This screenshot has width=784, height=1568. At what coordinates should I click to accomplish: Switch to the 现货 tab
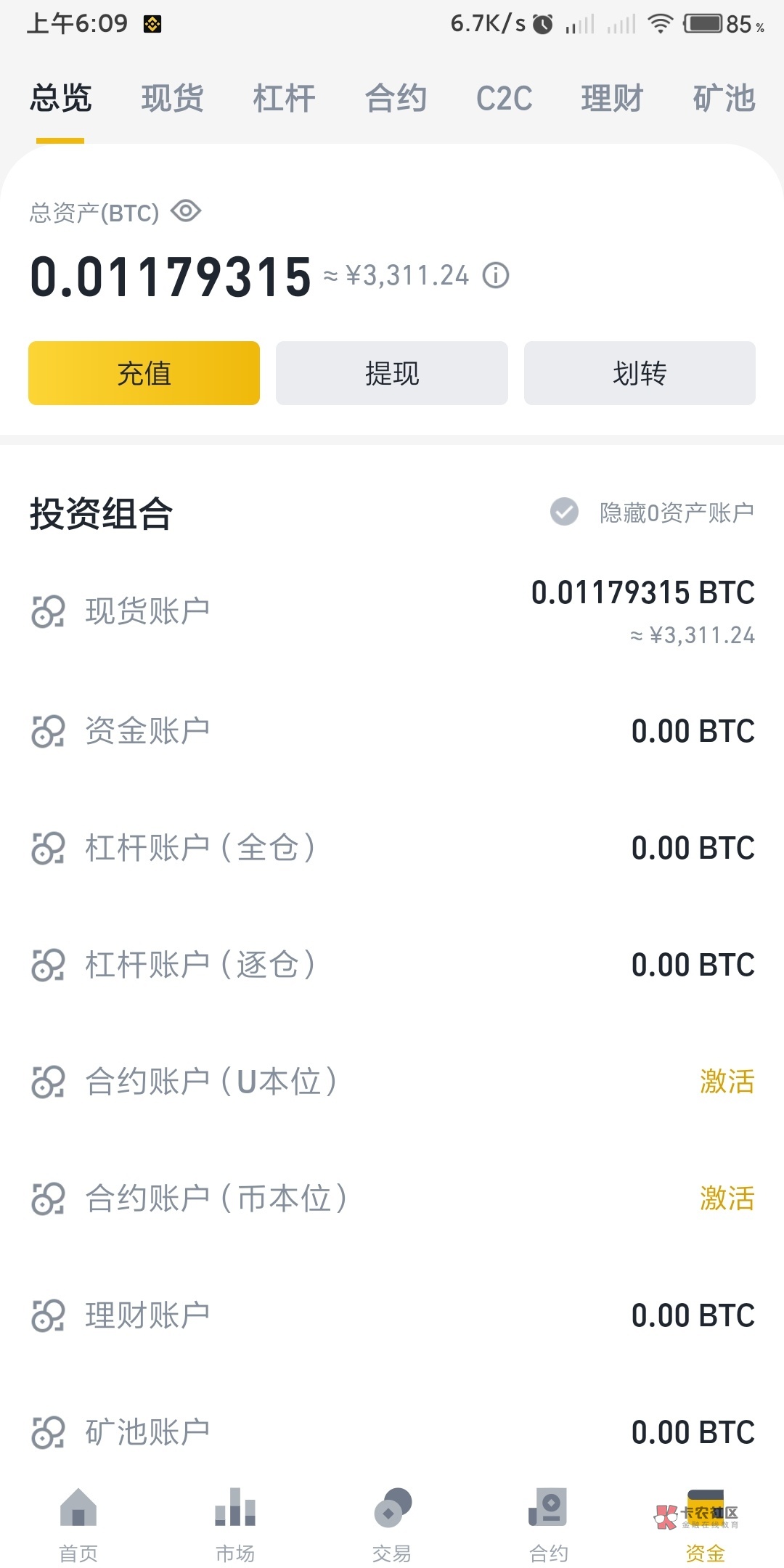pos(172,99)
